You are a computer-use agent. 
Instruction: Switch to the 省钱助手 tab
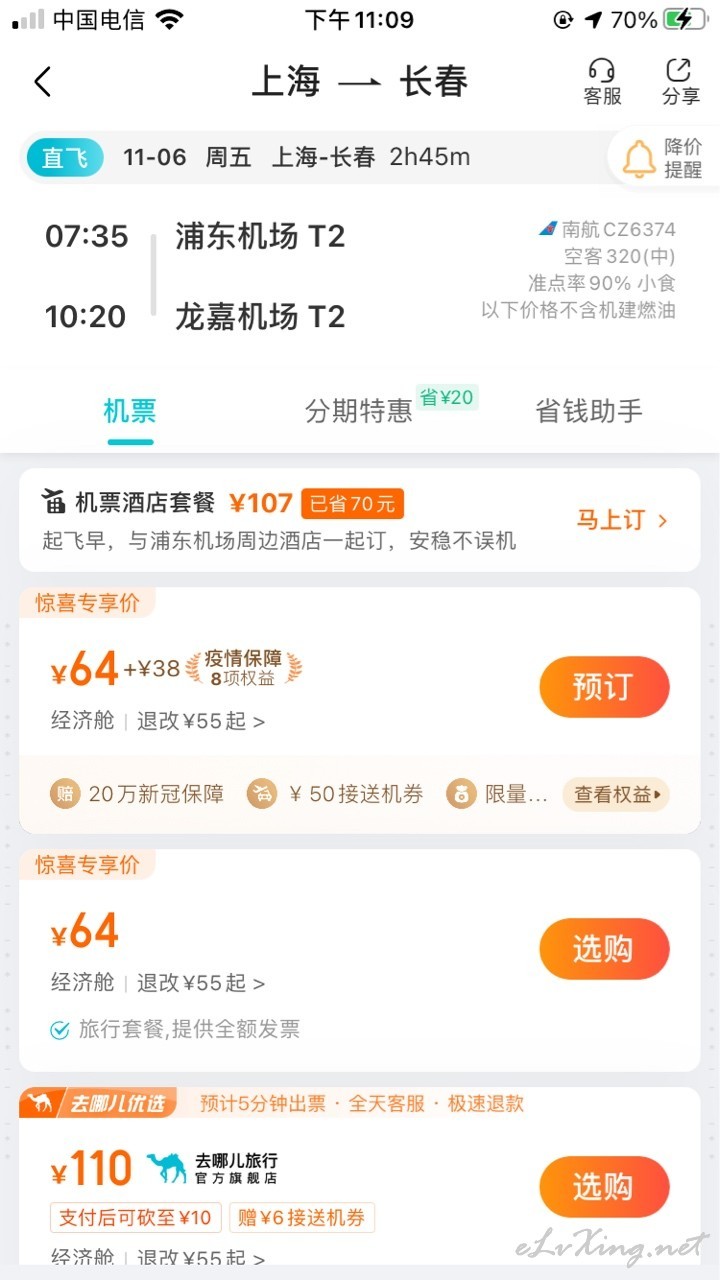point(589,411)
